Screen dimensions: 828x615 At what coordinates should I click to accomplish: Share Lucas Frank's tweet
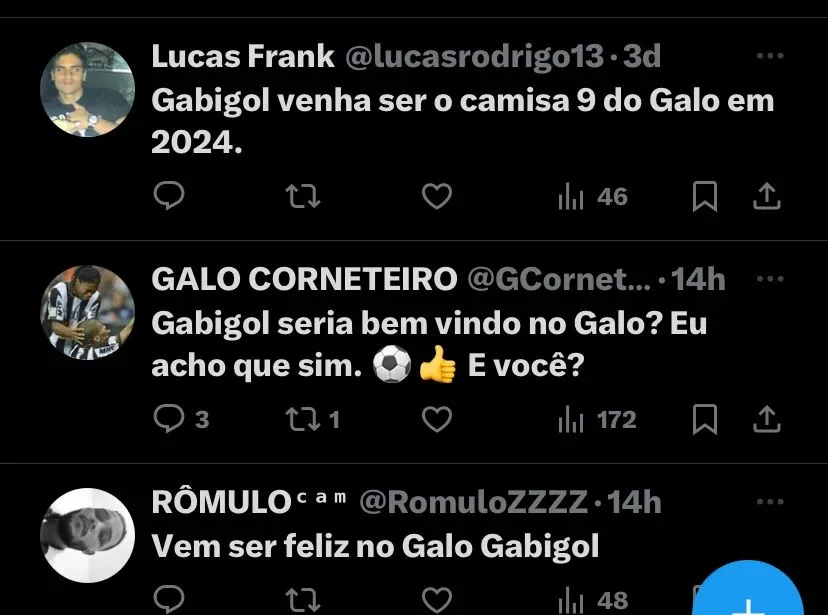(x=766, y=197)
